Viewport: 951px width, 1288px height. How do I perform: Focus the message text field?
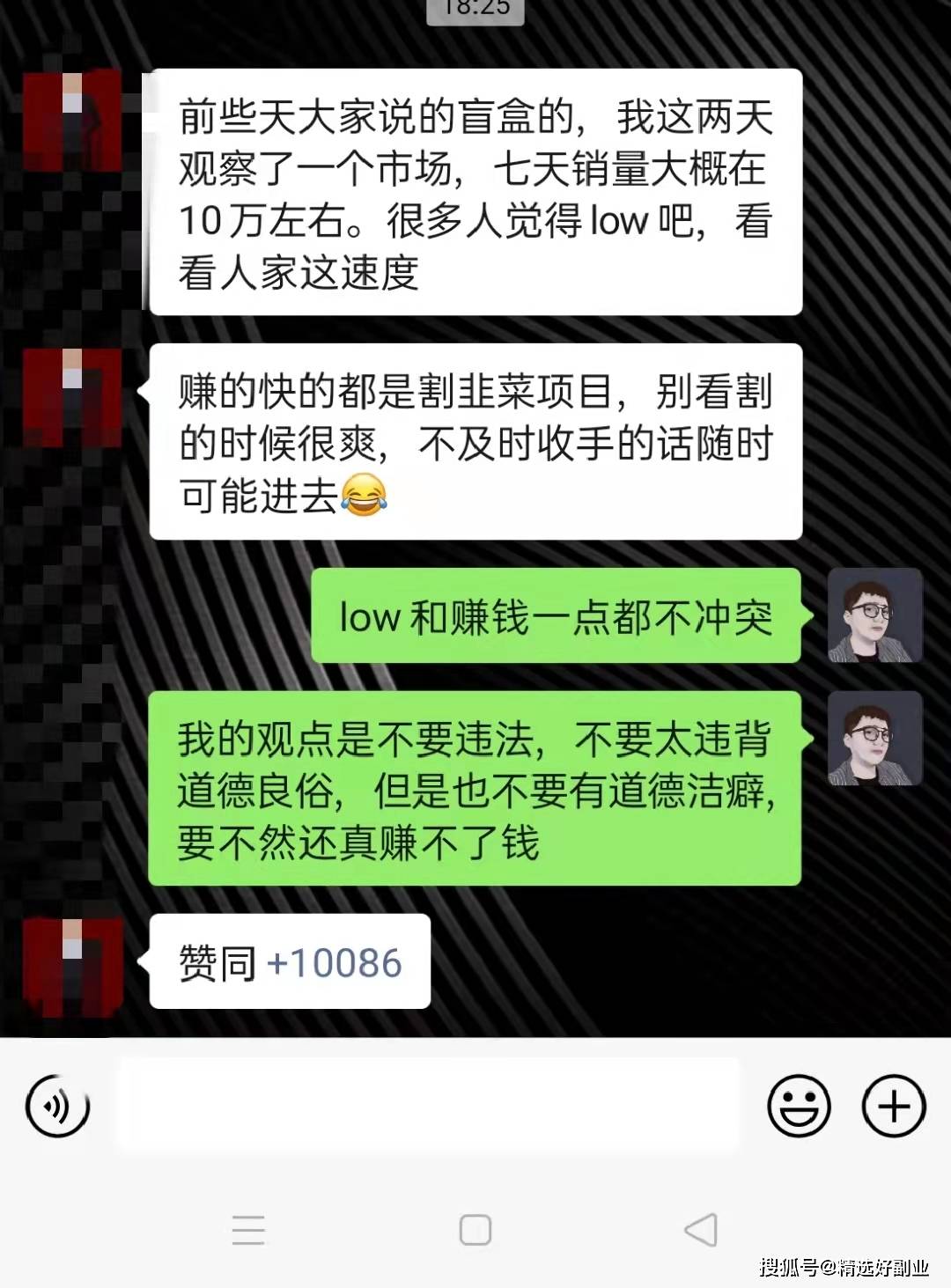[x=428, y=1106]
